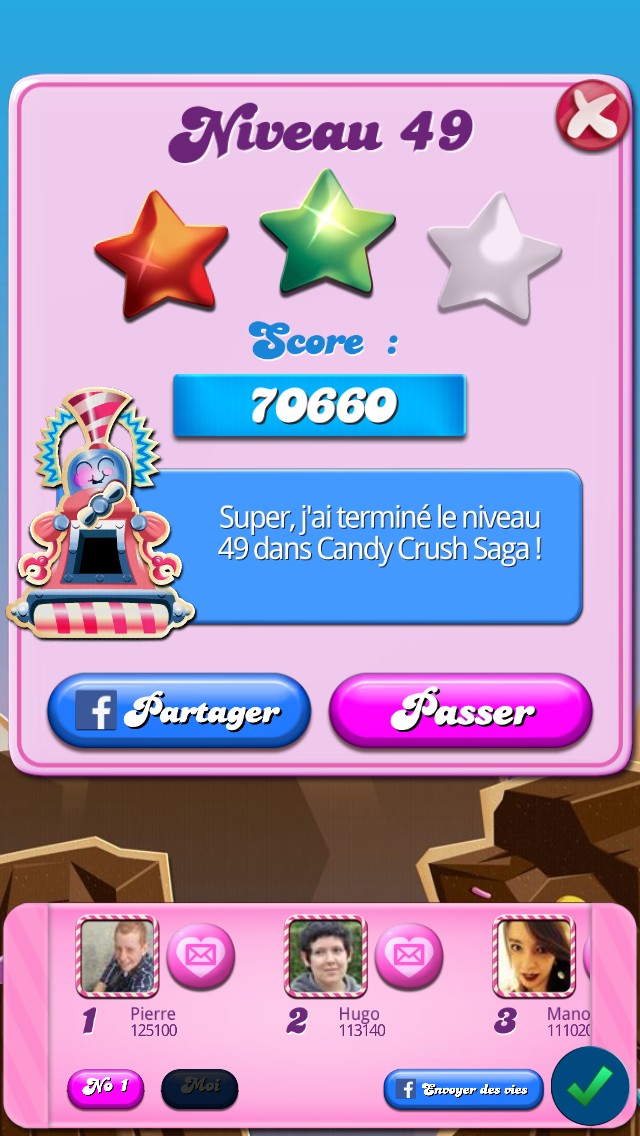Open Hugo's profile picture
Image resolution: width=640 pixels, height=1136 pixels.
pyautogui.click(x=326, y=956)
